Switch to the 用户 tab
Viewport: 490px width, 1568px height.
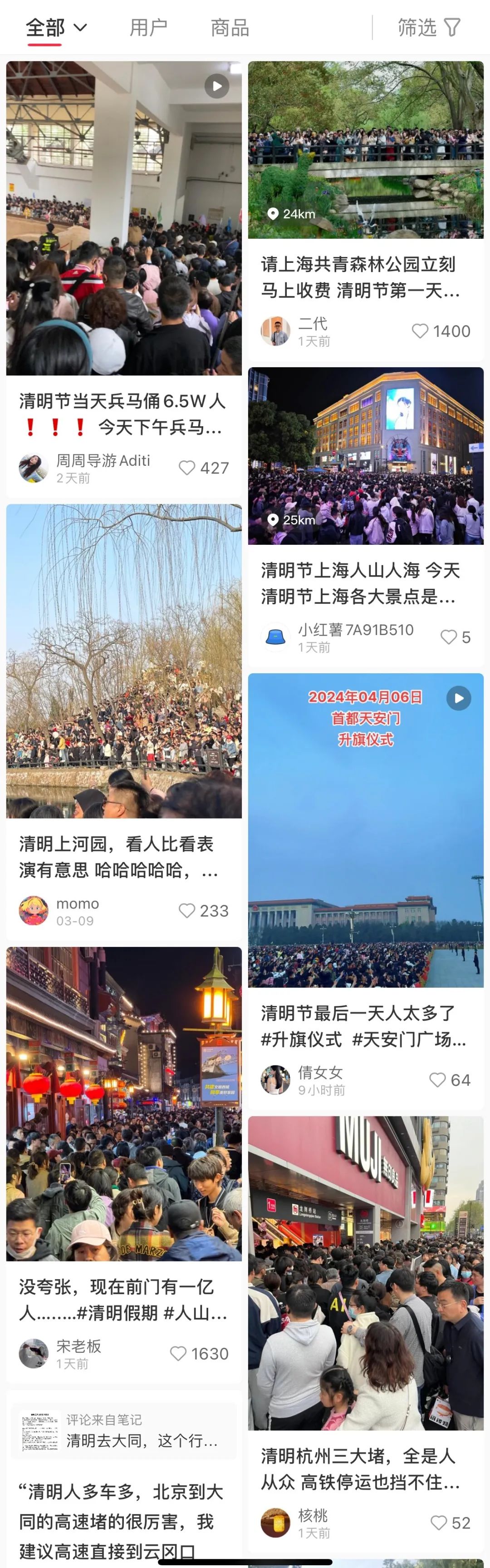148,27
